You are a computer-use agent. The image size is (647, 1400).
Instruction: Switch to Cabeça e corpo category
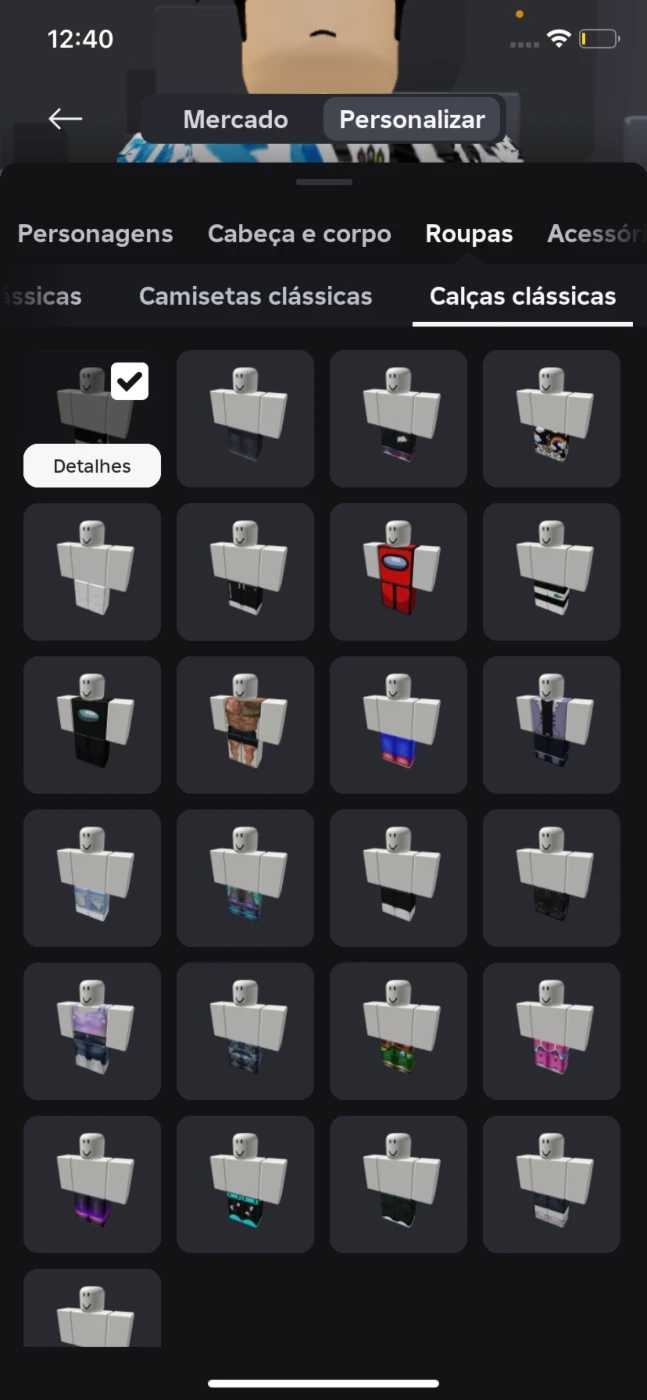(299, 234)
